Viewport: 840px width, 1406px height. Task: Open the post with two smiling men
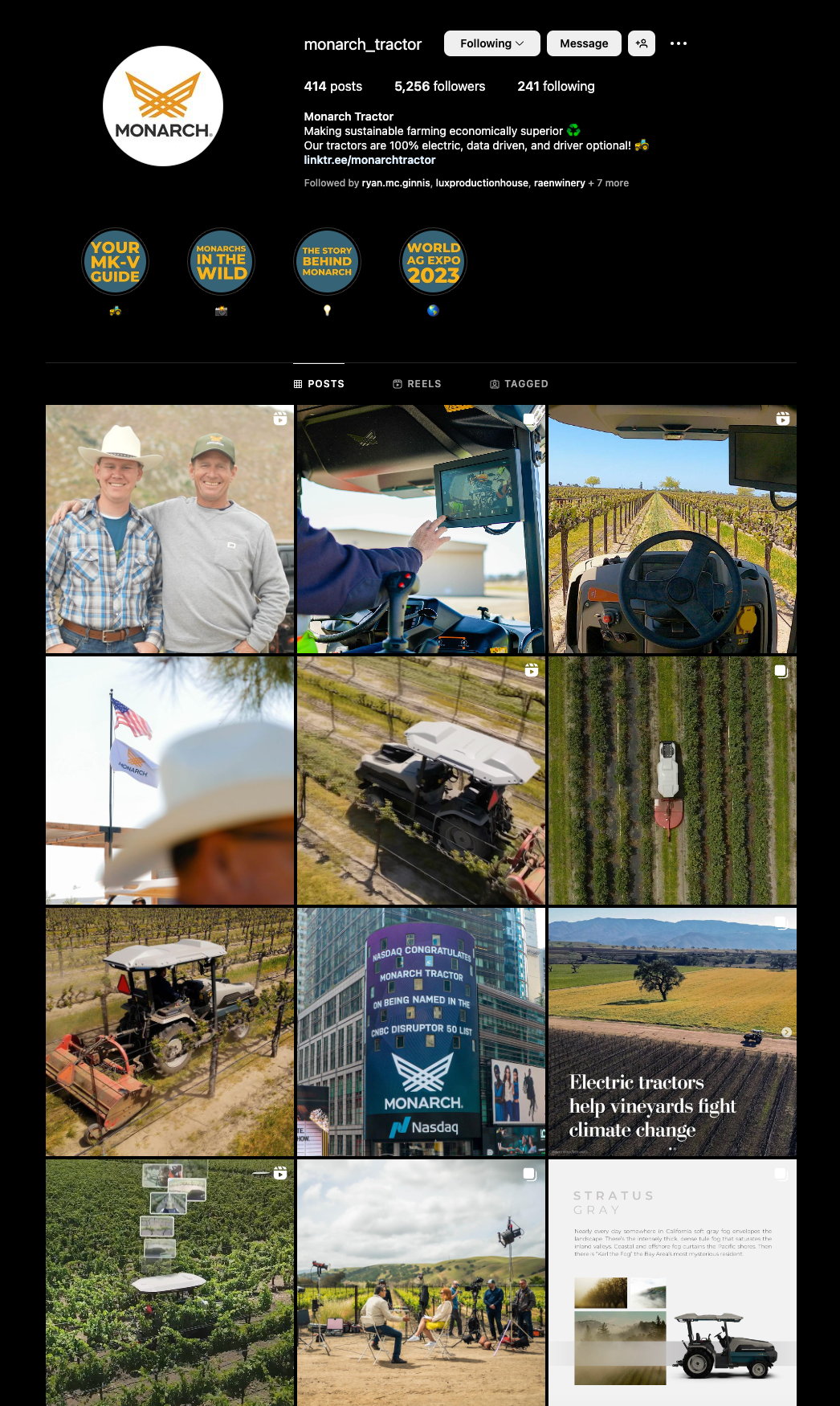tap(169, 529)
